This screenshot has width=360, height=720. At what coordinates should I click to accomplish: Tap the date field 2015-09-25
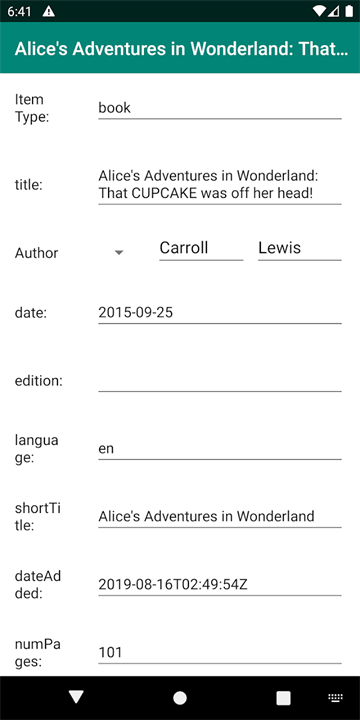219,312
